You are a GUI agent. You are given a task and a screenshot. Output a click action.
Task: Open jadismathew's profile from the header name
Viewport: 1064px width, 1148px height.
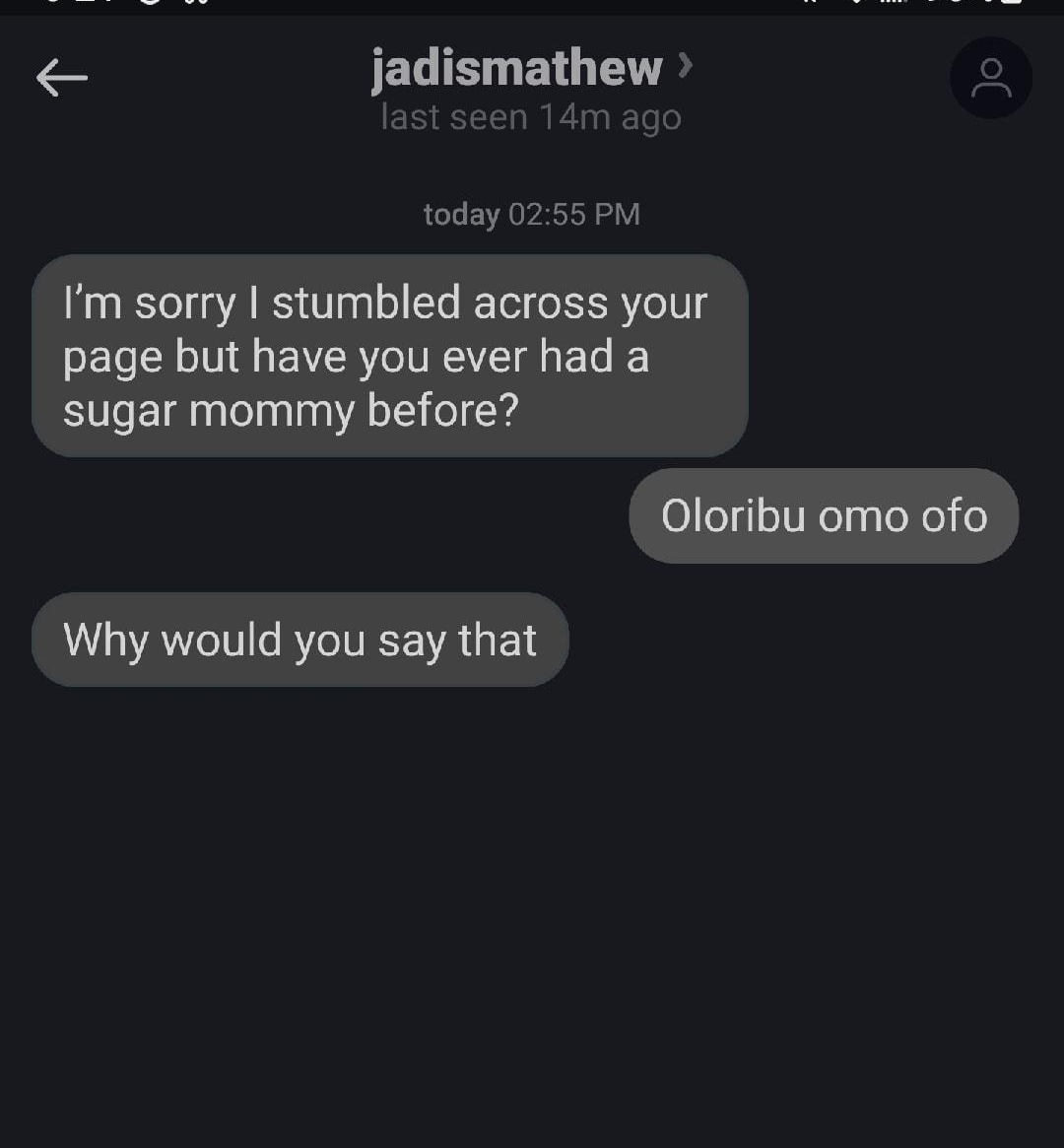[518, 69]
